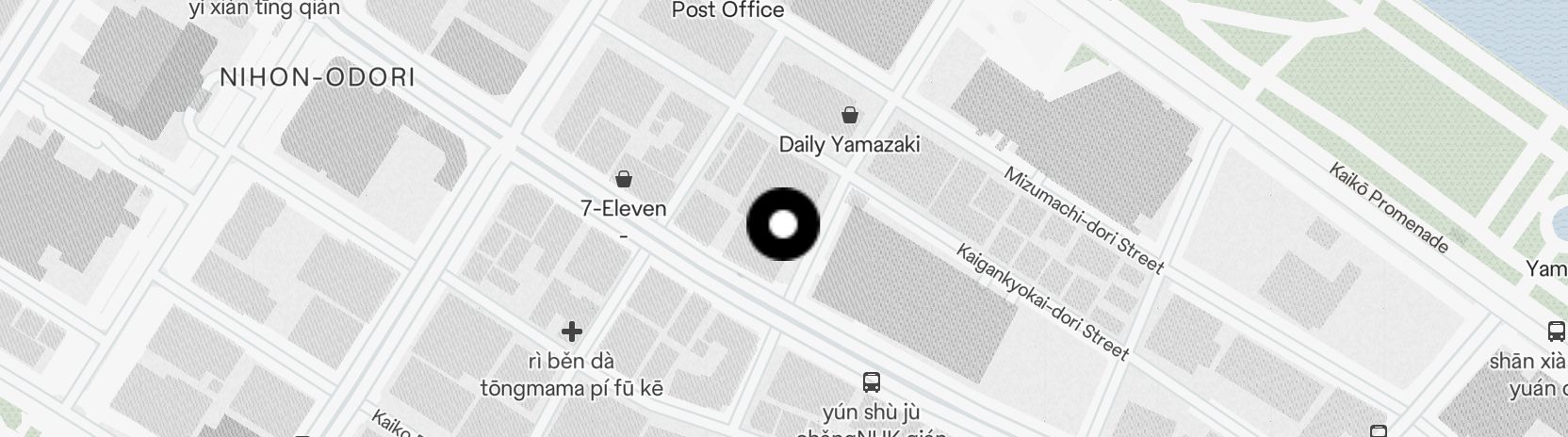Open the hospital cross marker

coord(571,332)
